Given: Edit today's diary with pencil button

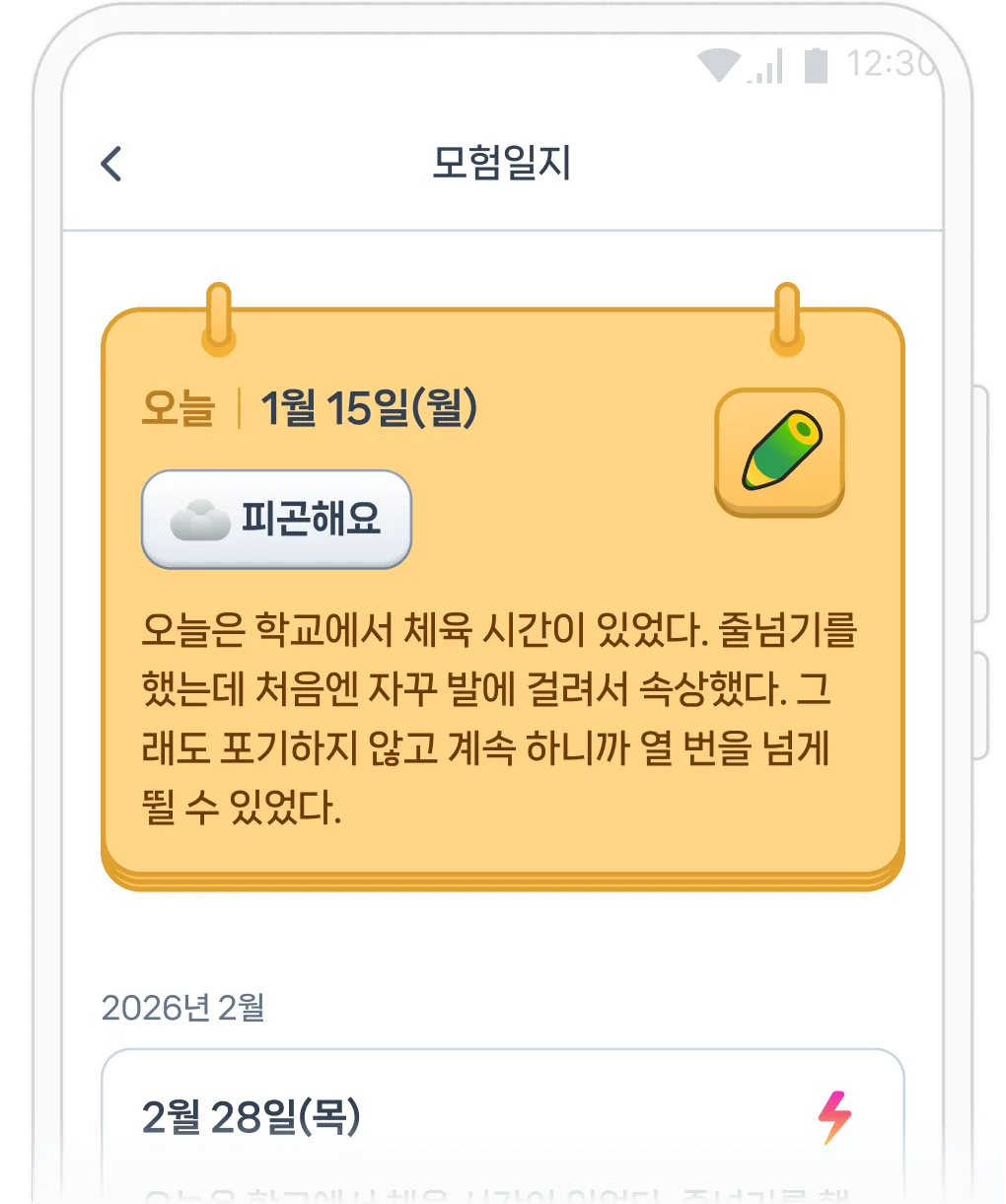Looking at the screenshot, I should (x=779, y=451).
